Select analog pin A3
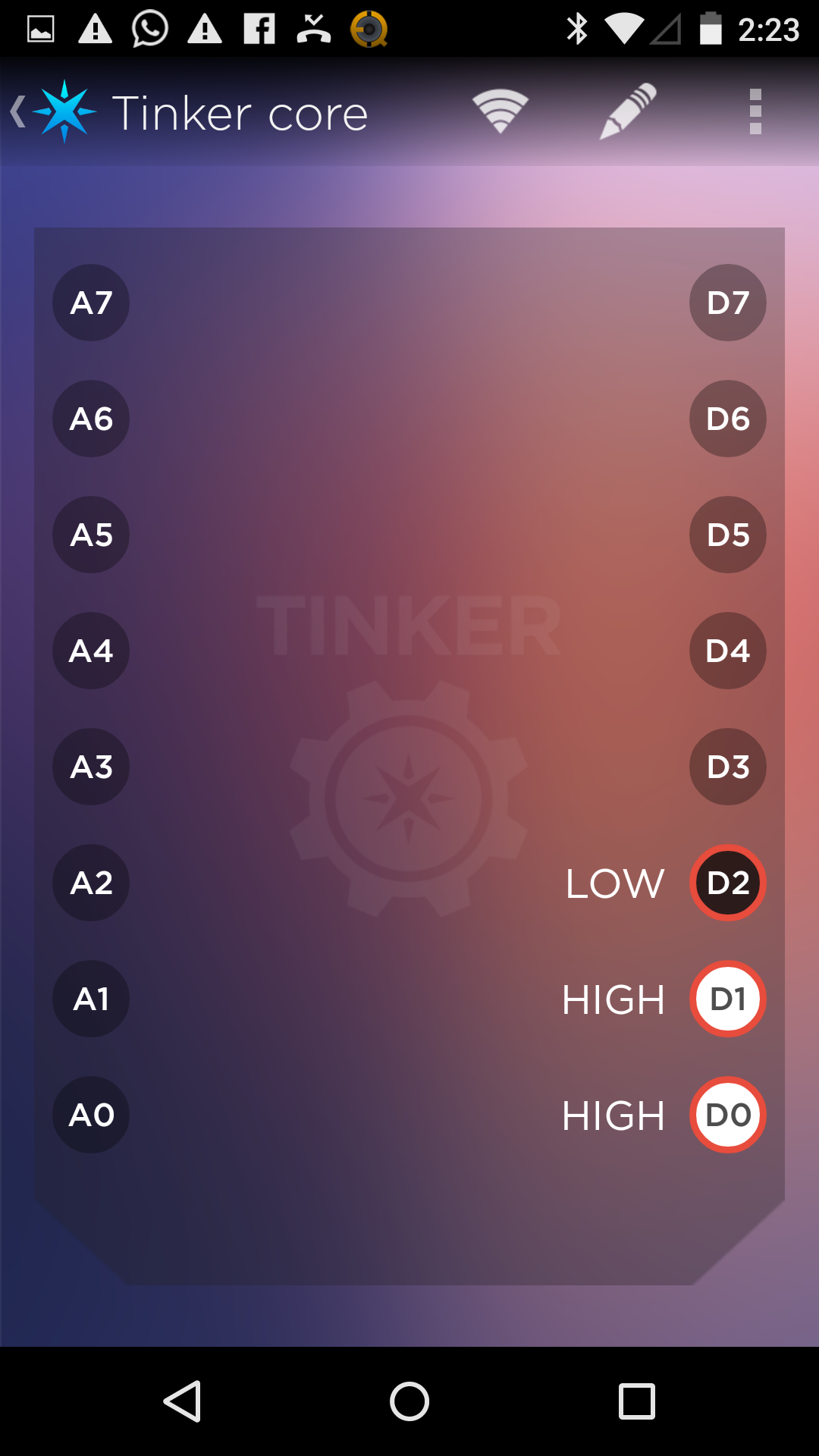This screenshot has height=1456, width=819. tap(91, 767)
